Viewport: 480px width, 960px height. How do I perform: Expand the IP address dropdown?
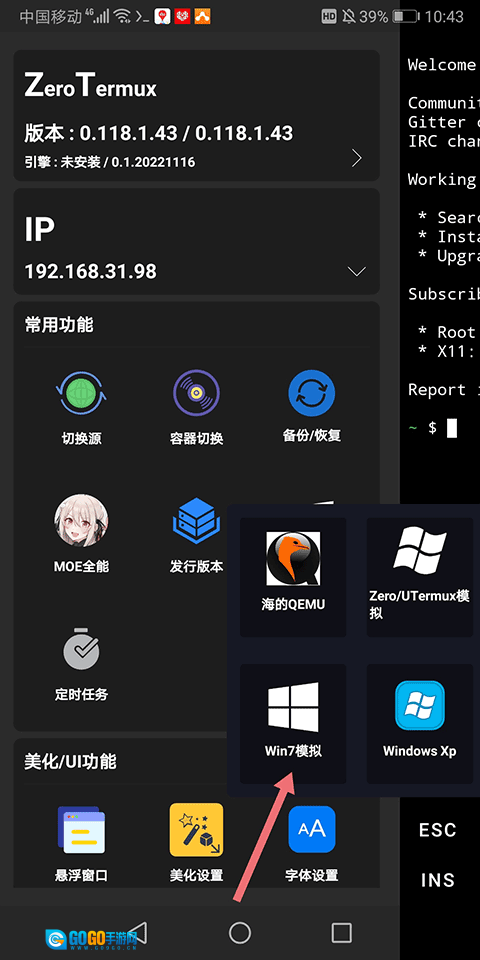(x=356, y=271)
